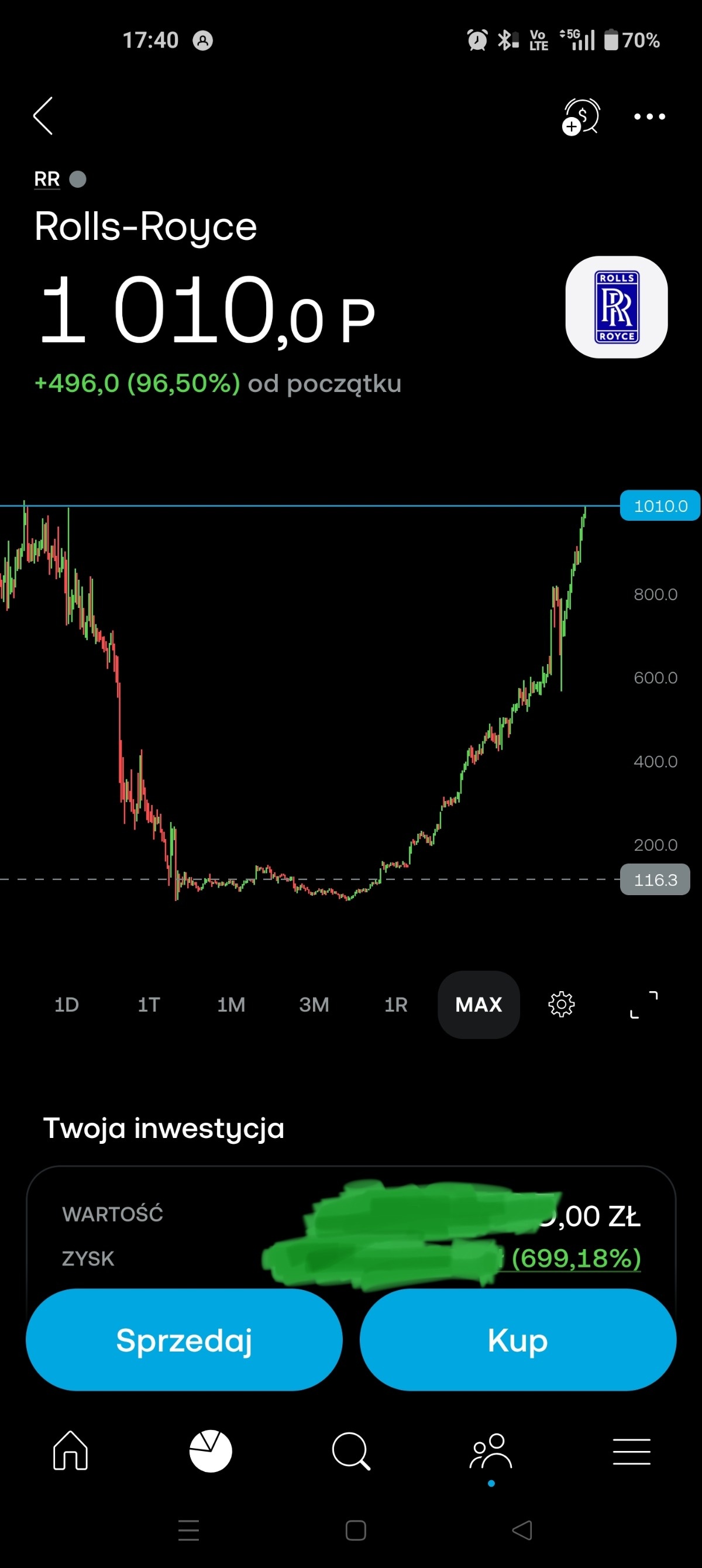Screen dimensions: 702x1568
Task: Open the portfolio pie chart tab
Action: point(211,1450)
